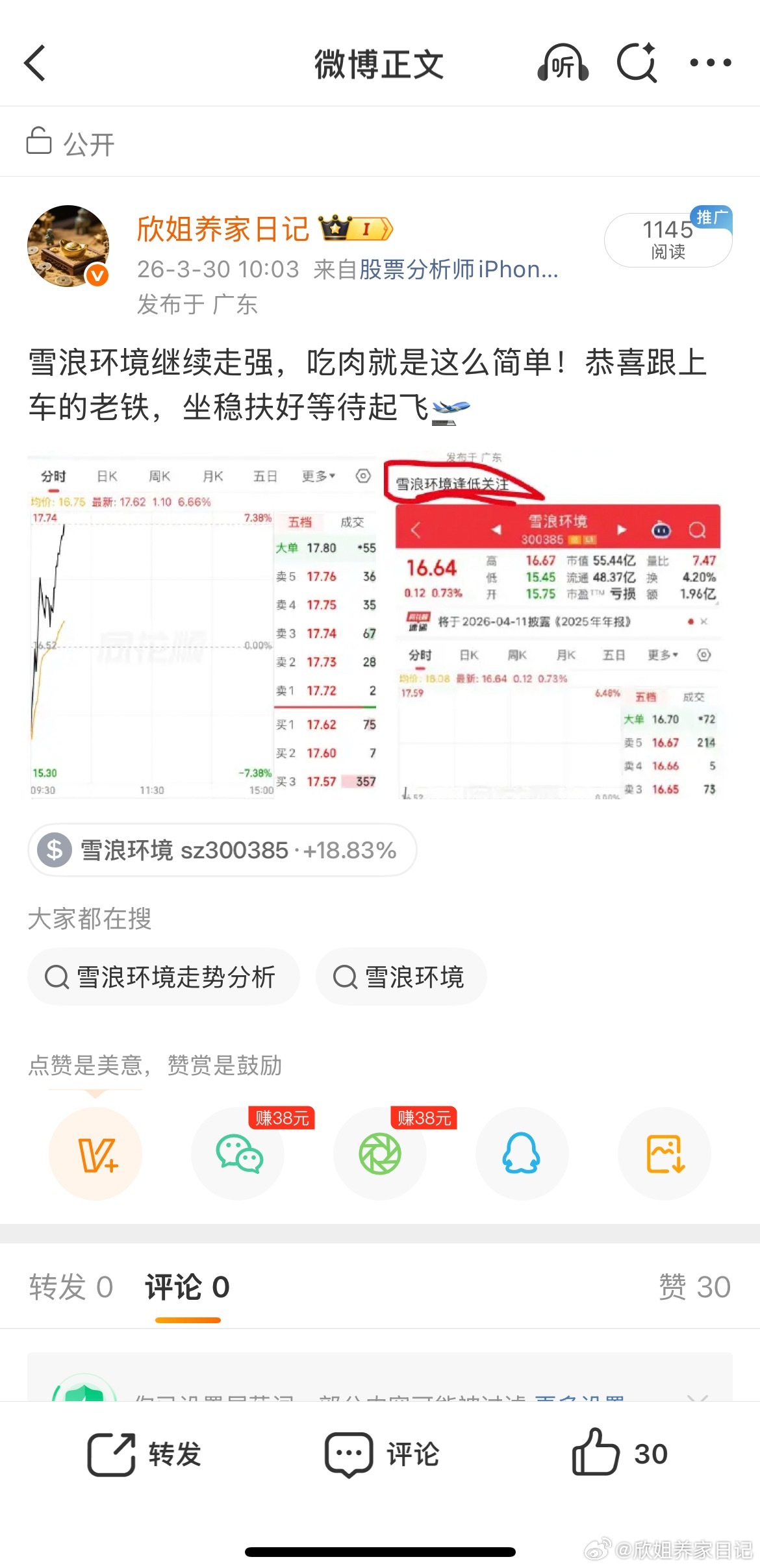Viewport: 760px width, 1568px height.
Task: Tap the V+ tipping reward icon
Action: (95, 1154)
